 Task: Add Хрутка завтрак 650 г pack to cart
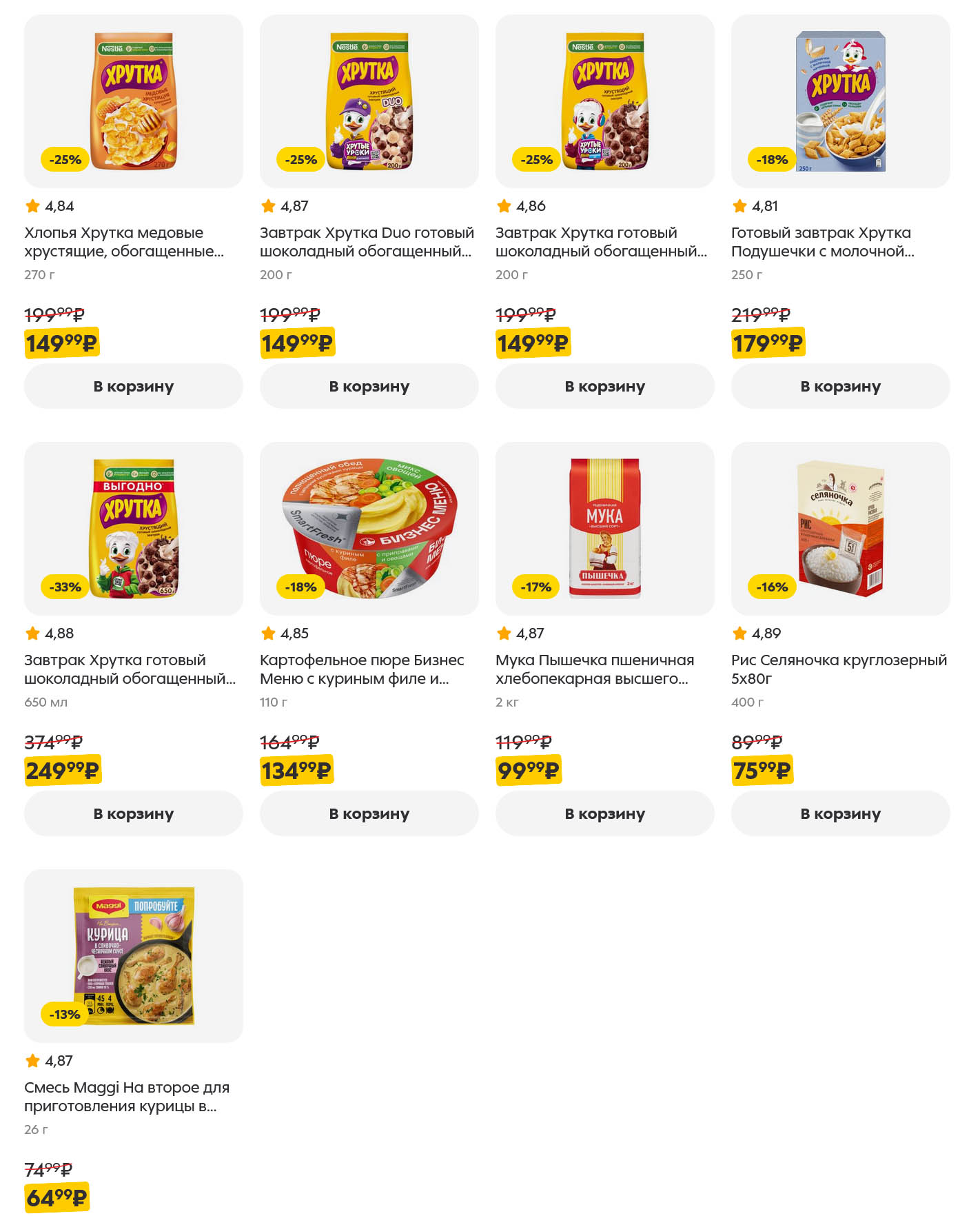coord(133,813)
